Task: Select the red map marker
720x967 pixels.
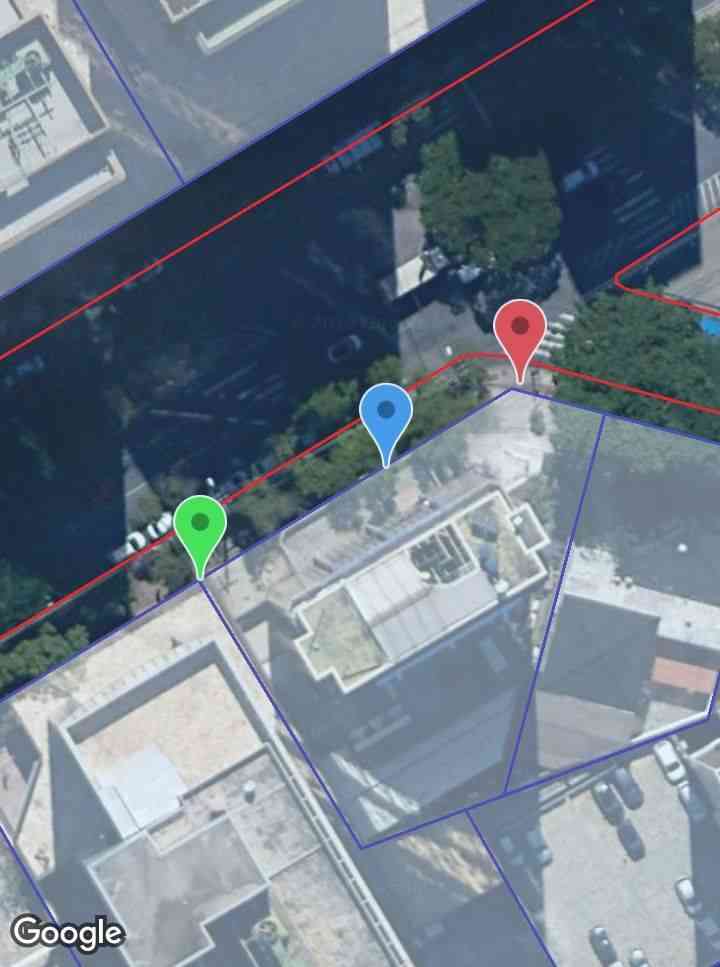Action: pyautogui.click(x=520, y=329)
